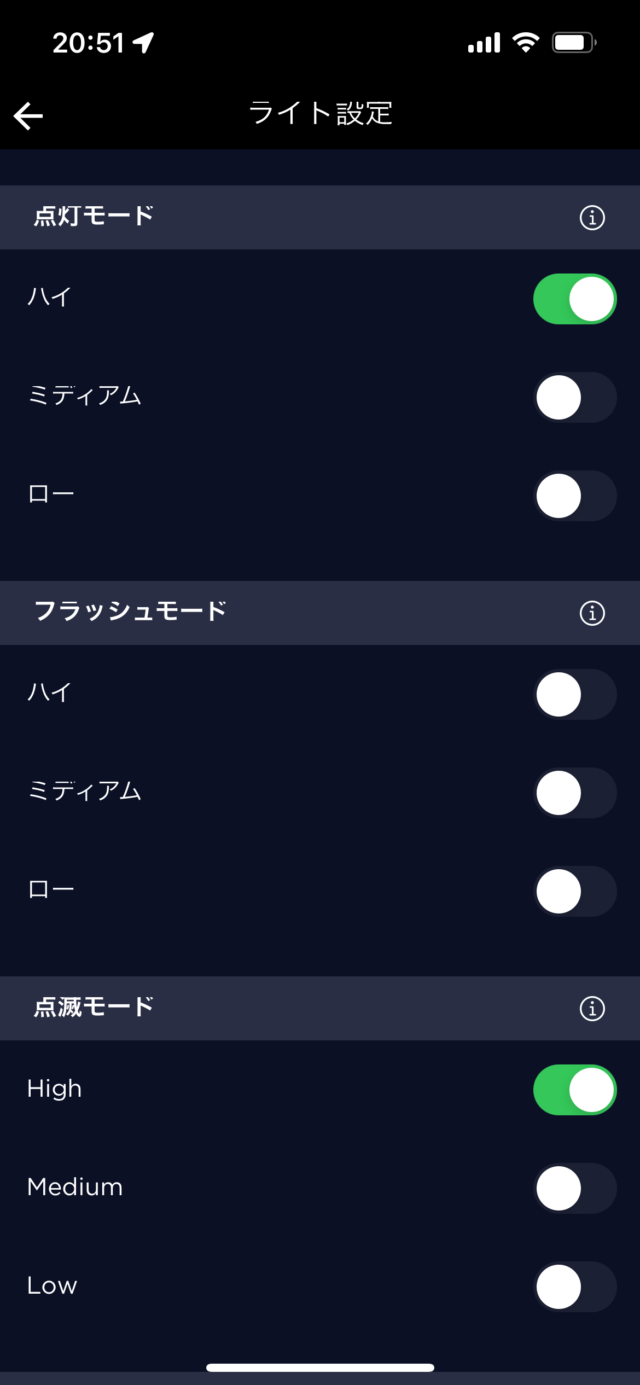Image resolution: width=640 pixels, height=1385 pixels.
Task: Enable ミディアム in 点灯モード
Action: tap(574, 397)
